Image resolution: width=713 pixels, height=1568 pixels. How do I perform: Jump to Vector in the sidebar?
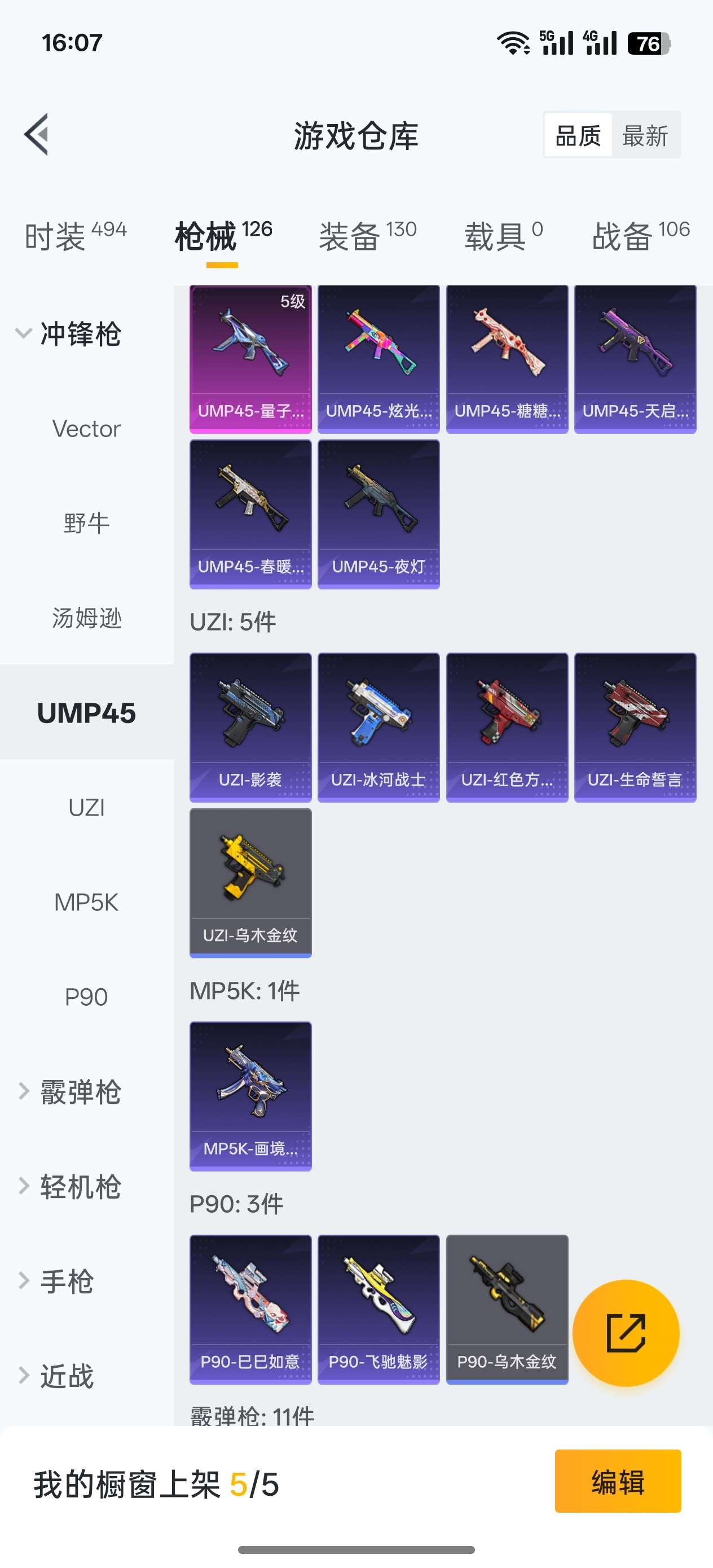(x=86, y=429)
